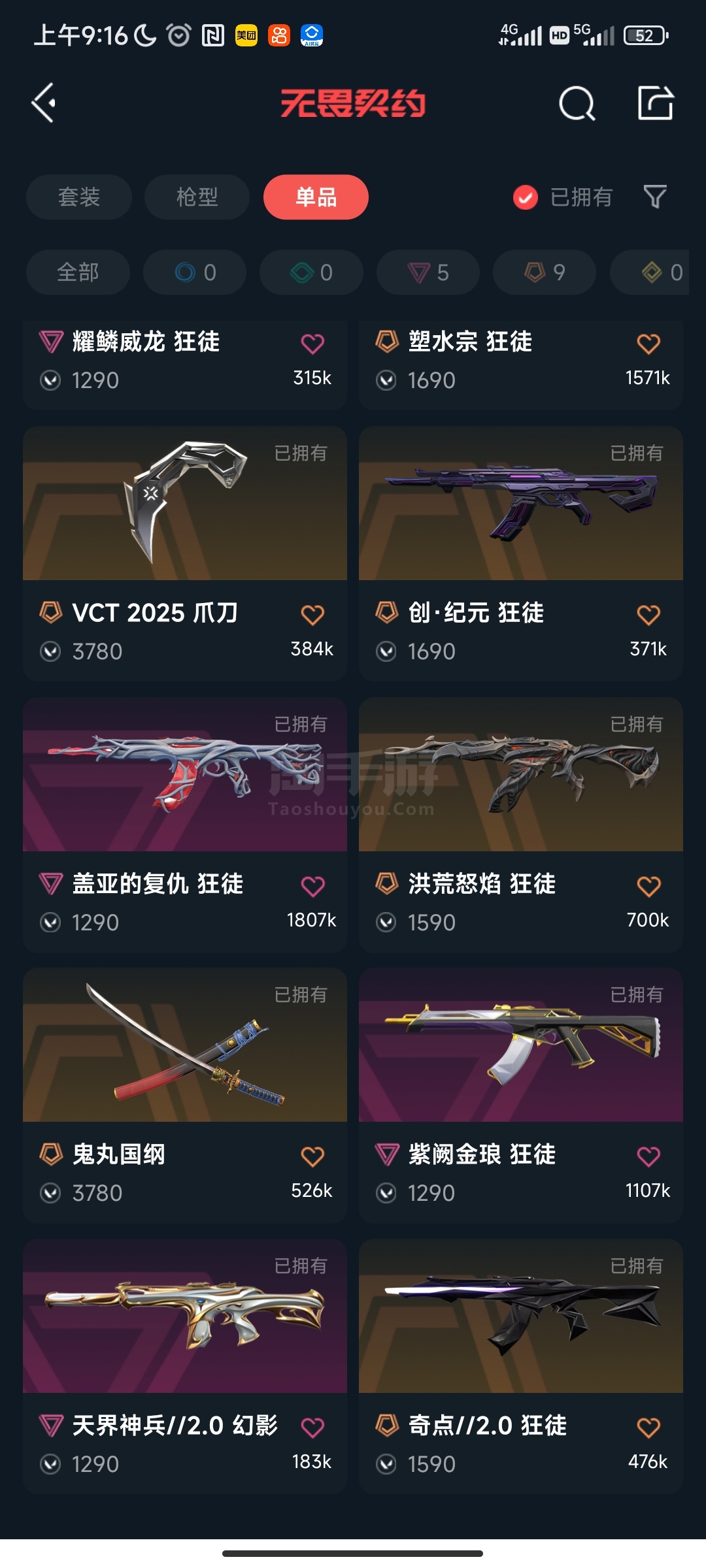Like the 盖亚的复仇 狂徒 skin
This screenshot has width=706, height=1568.
tap(312, 886)
